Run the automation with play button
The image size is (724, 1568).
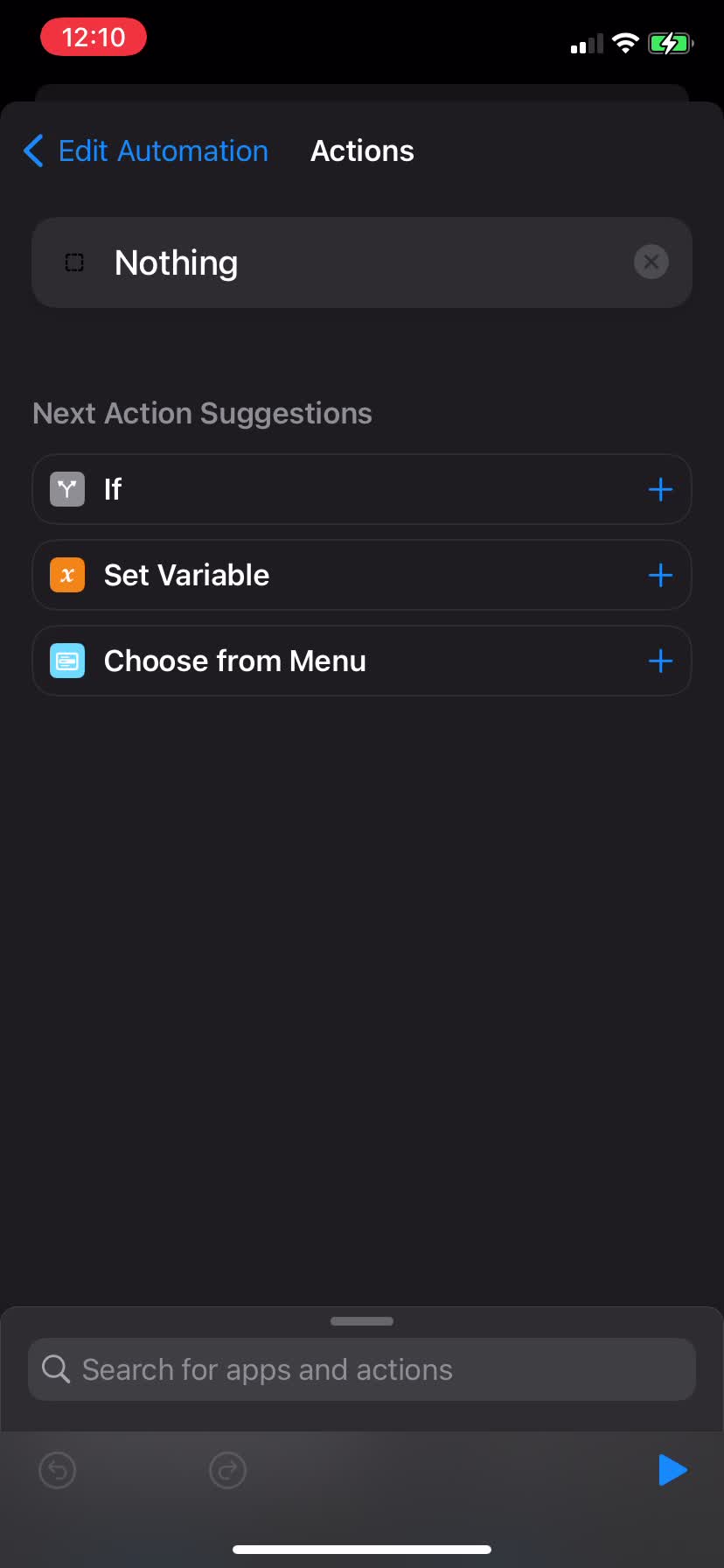[672, 1470]
